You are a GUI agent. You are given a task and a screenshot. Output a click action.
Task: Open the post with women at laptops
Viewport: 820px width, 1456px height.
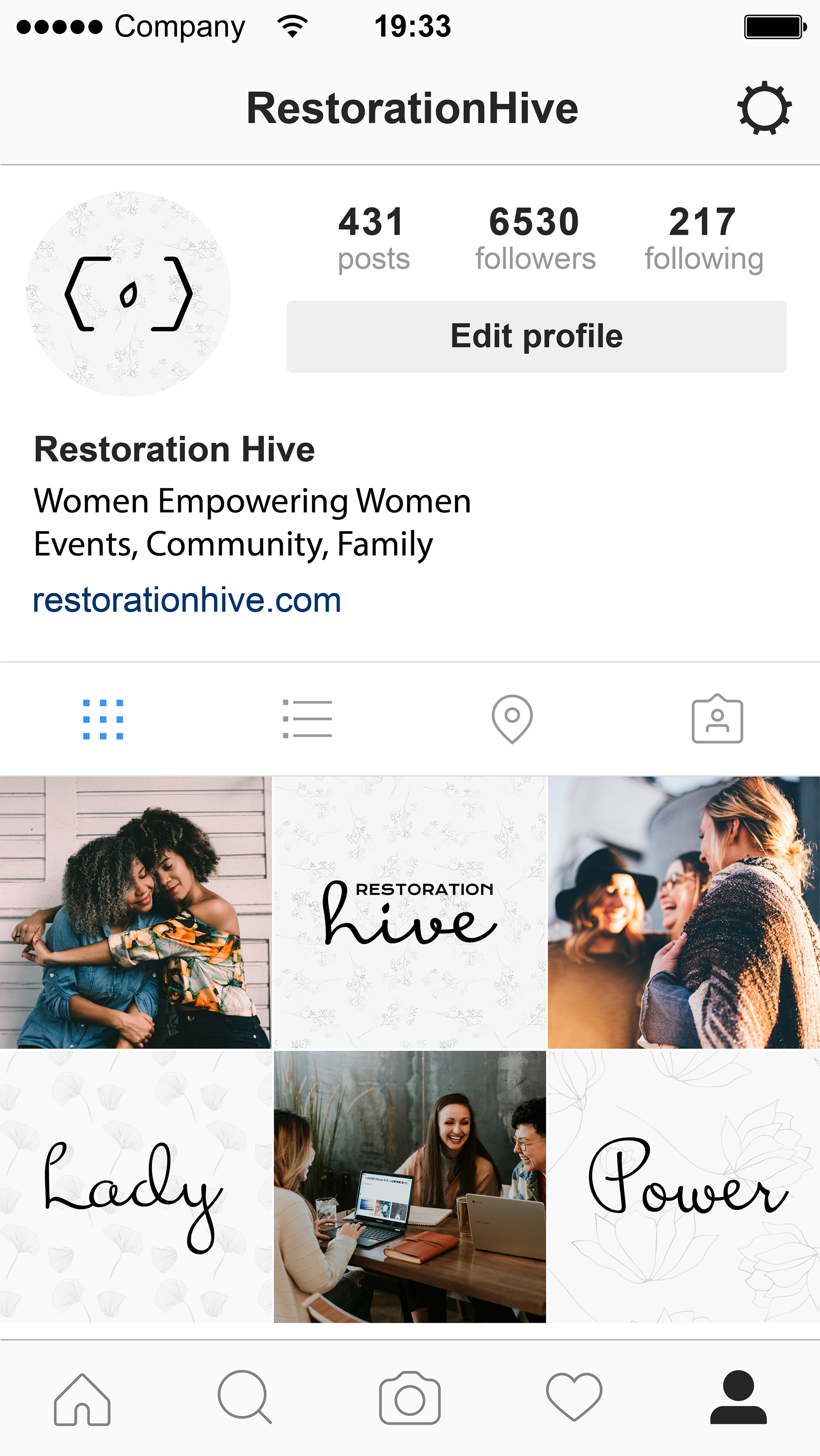point(410,1186)
